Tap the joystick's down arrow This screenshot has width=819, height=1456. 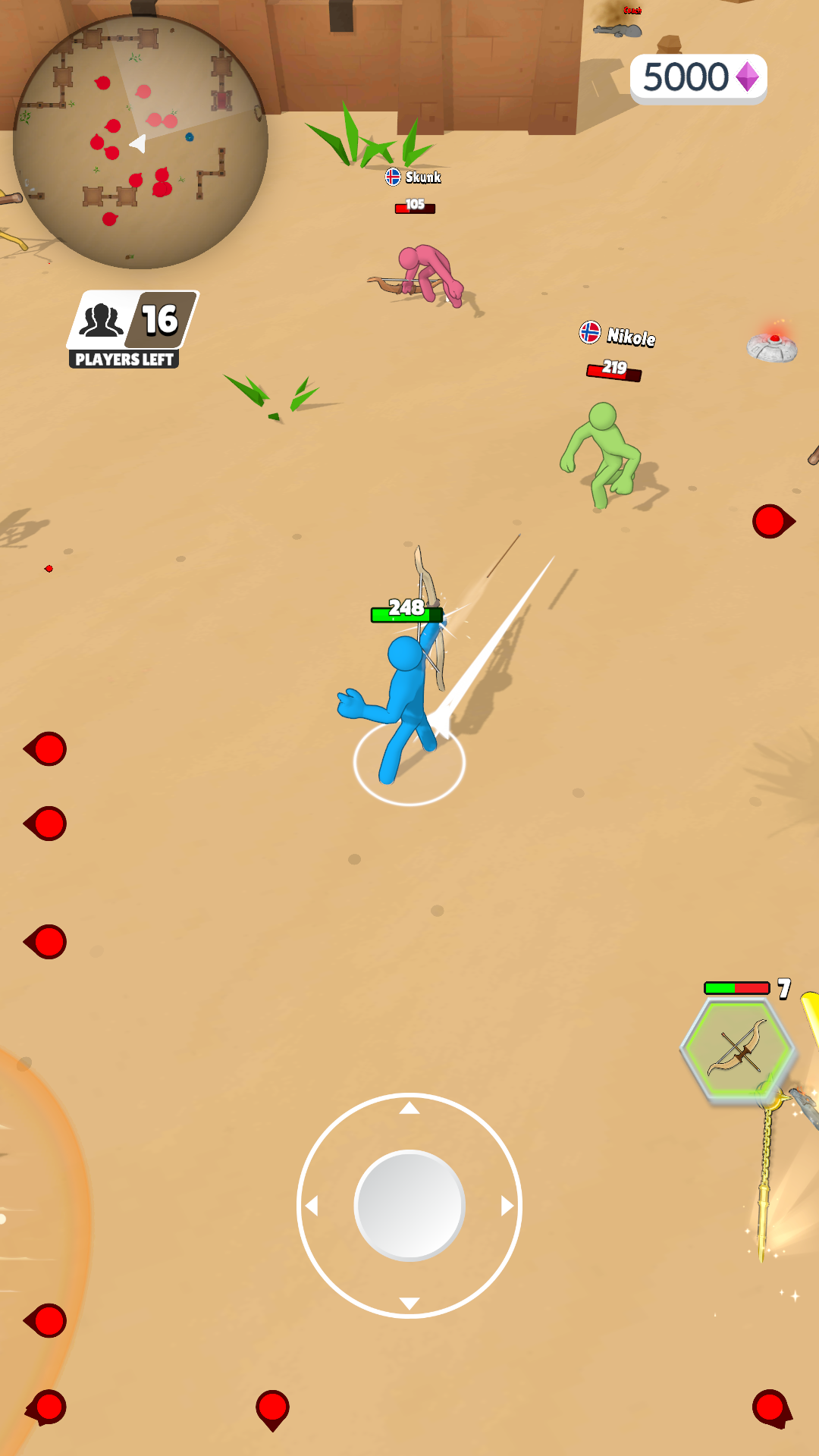pos(409,1304)
